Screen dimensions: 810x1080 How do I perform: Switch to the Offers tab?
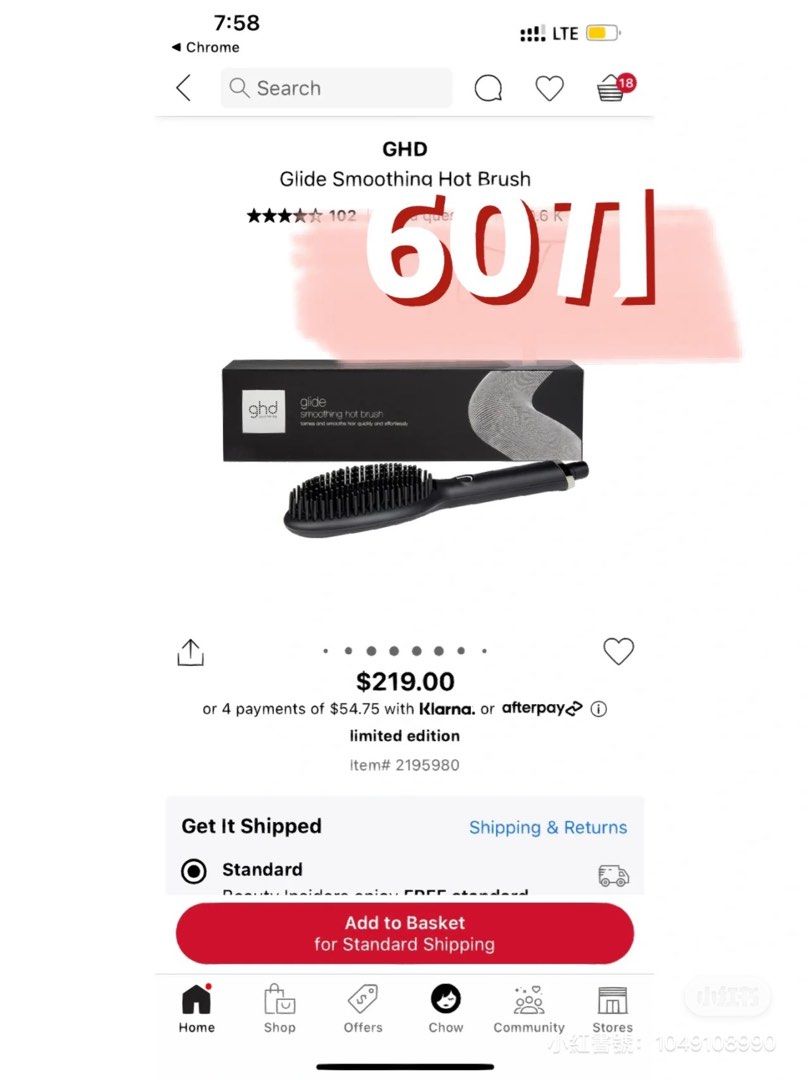(363, 1008)
